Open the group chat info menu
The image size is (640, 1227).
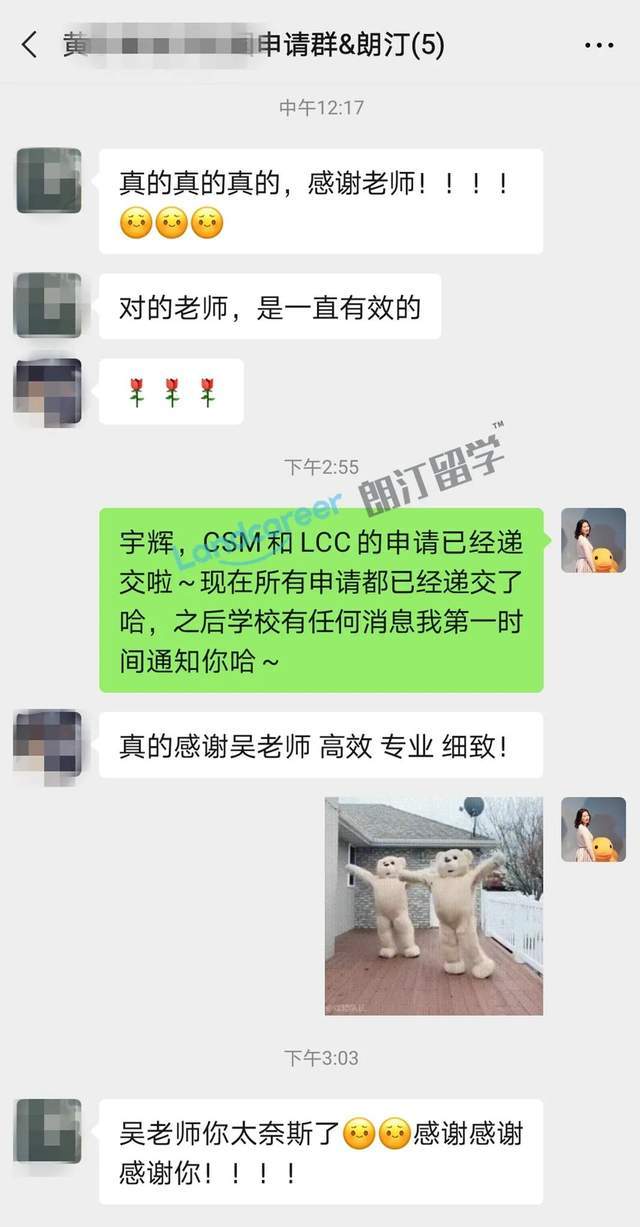598,45
